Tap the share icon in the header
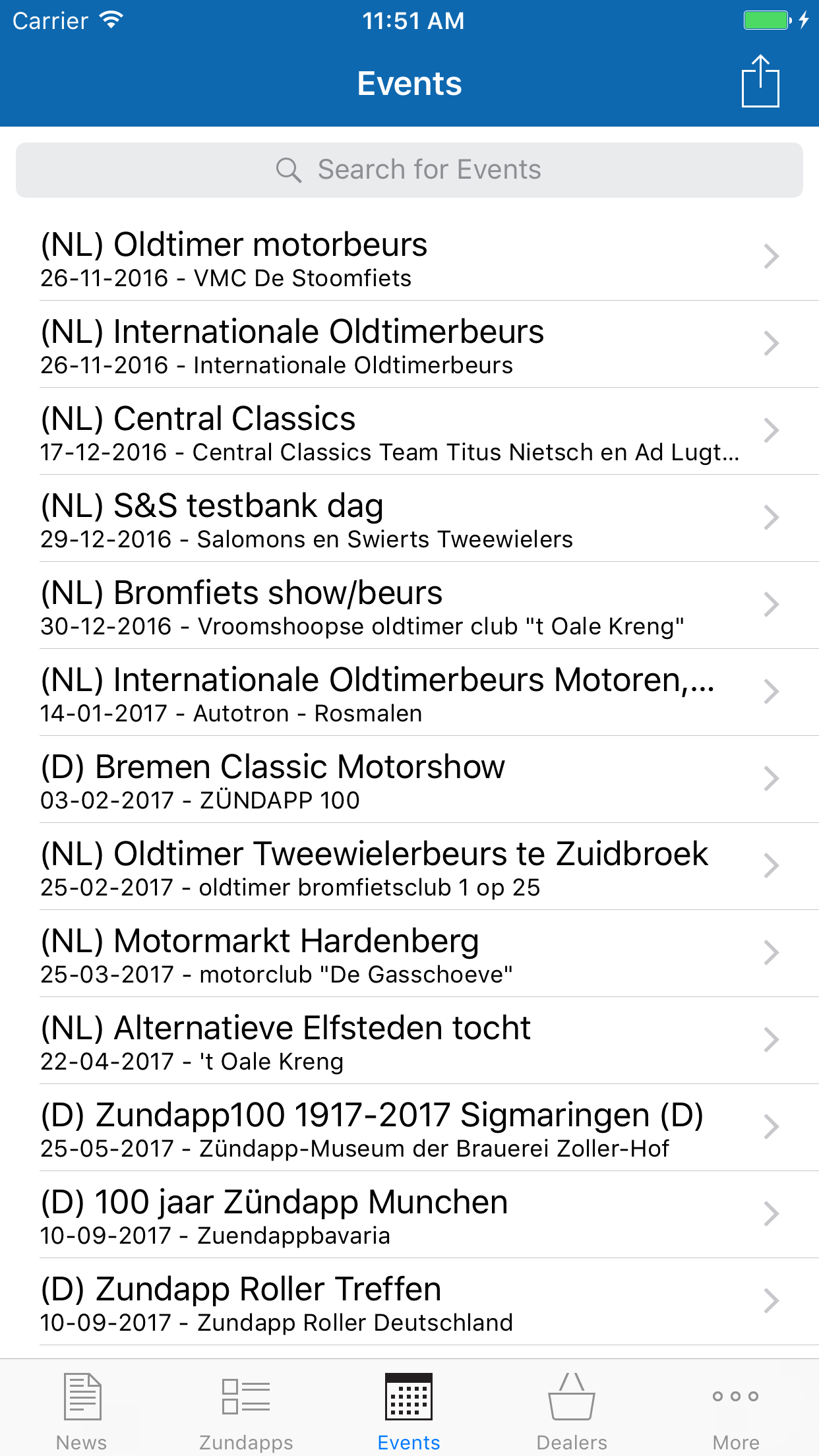The image size is (819, 1456). 760,82
